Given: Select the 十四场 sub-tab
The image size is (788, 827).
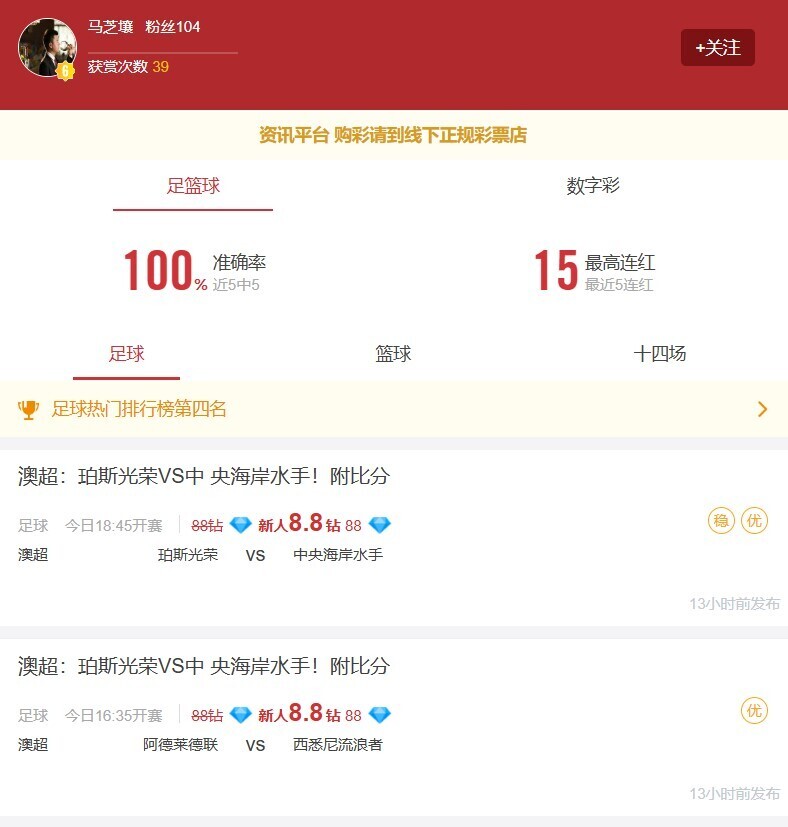Looking at the screenshot, I should (659, 354).
